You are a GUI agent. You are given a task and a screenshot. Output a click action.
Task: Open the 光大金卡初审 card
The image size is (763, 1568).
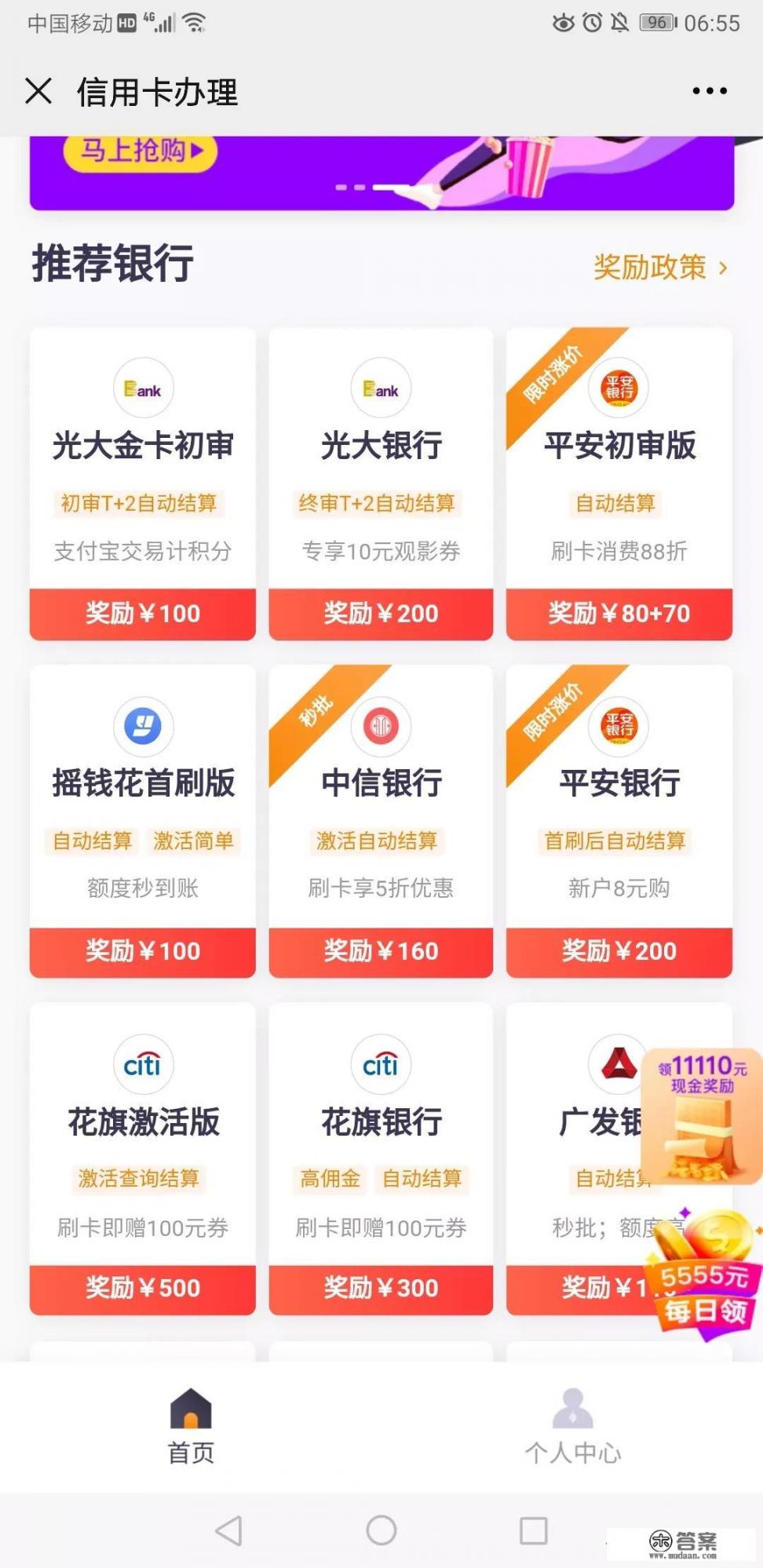point(143,483)
